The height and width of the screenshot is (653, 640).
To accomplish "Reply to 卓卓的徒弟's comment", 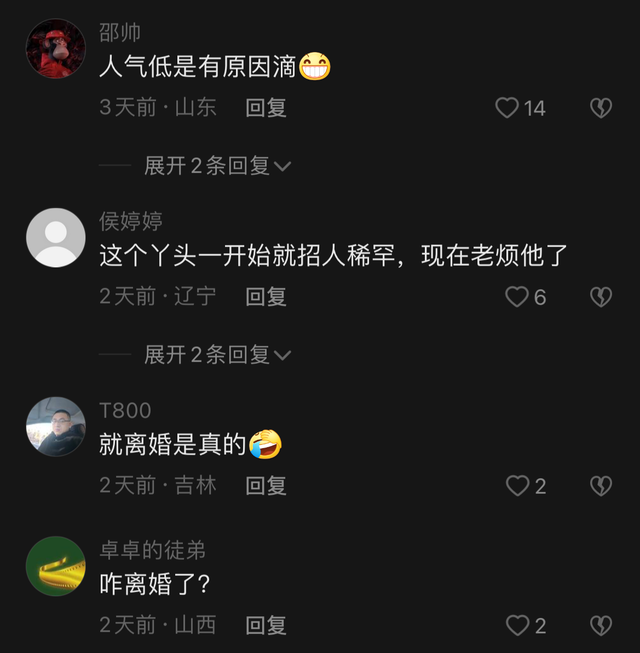I will [266, 626].
